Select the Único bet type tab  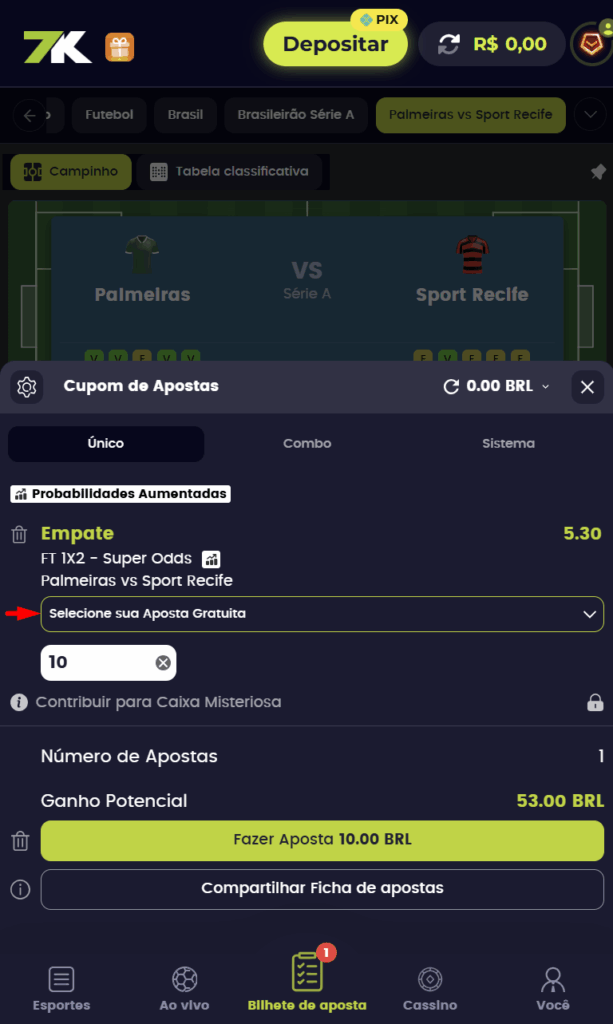(x=106, y=443)
